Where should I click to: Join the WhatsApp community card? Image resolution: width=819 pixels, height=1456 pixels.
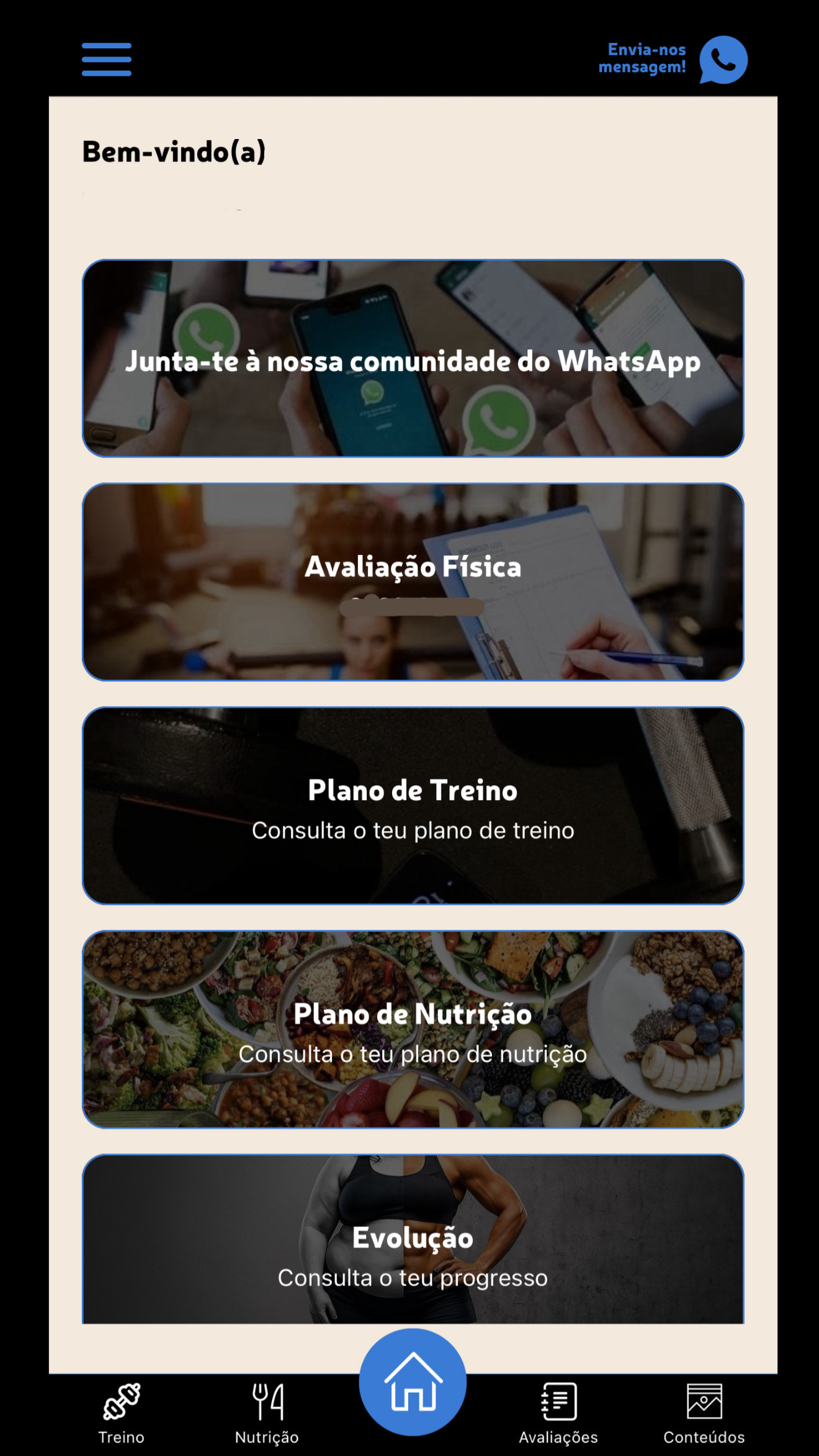click(413, 359)
